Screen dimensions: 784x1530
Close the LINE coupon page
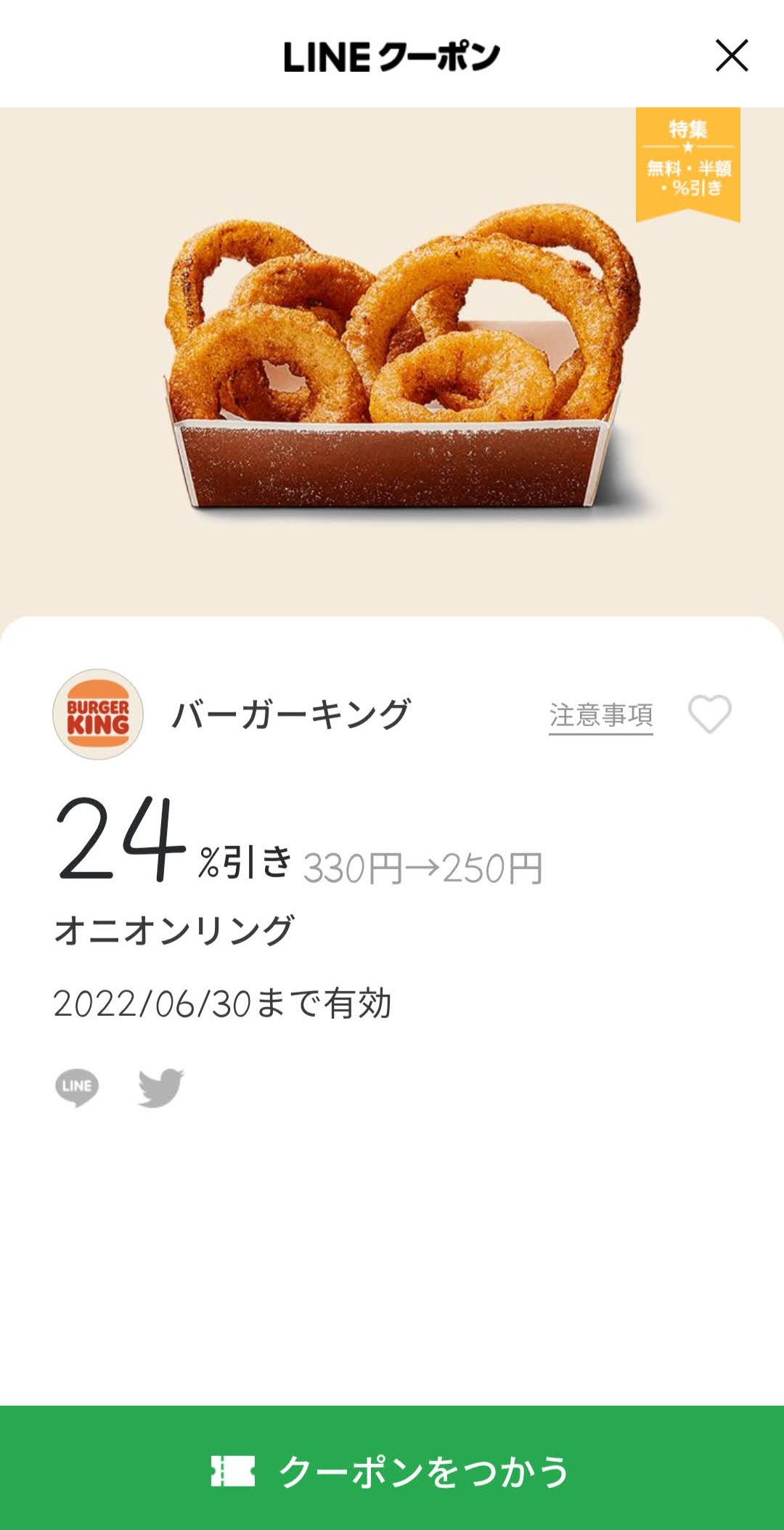[x=731, y=56]
